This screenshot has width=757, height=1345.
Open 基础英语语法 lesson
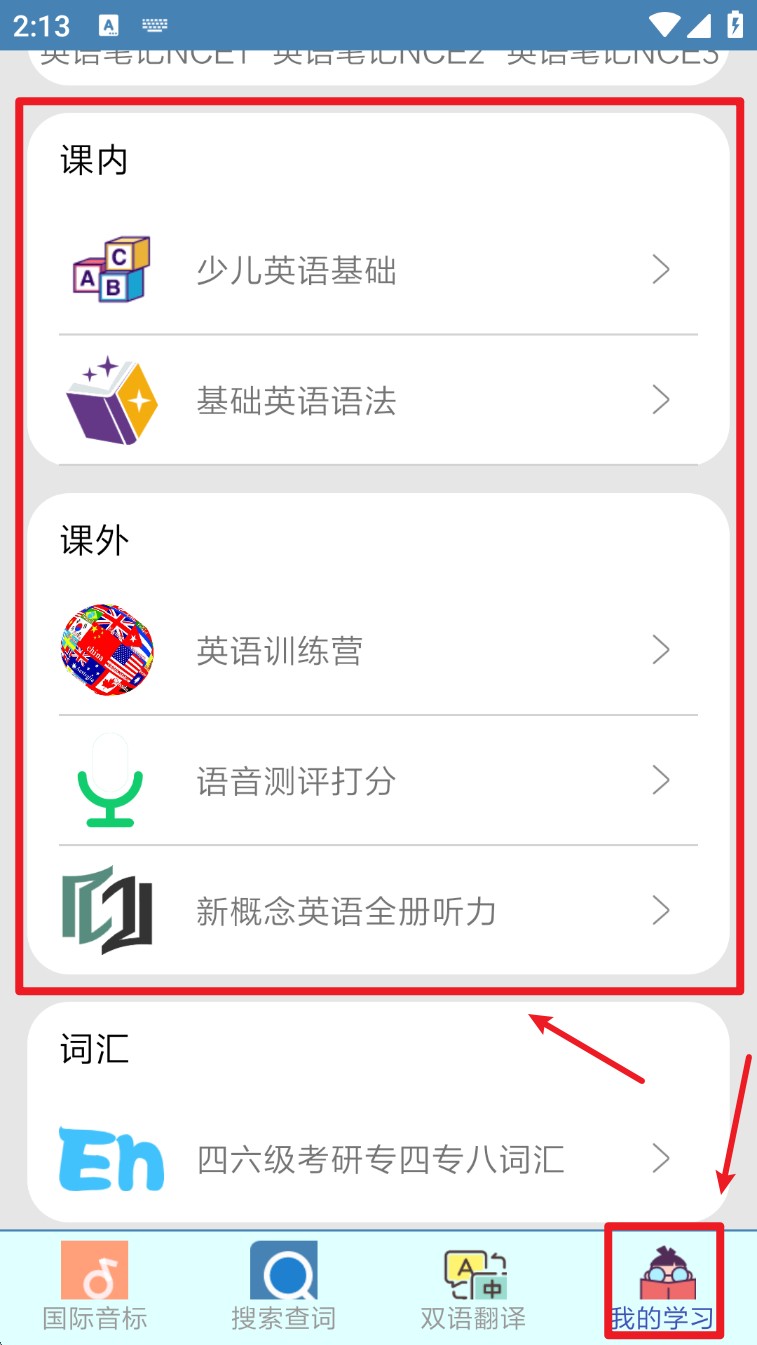tap(378, 401)
